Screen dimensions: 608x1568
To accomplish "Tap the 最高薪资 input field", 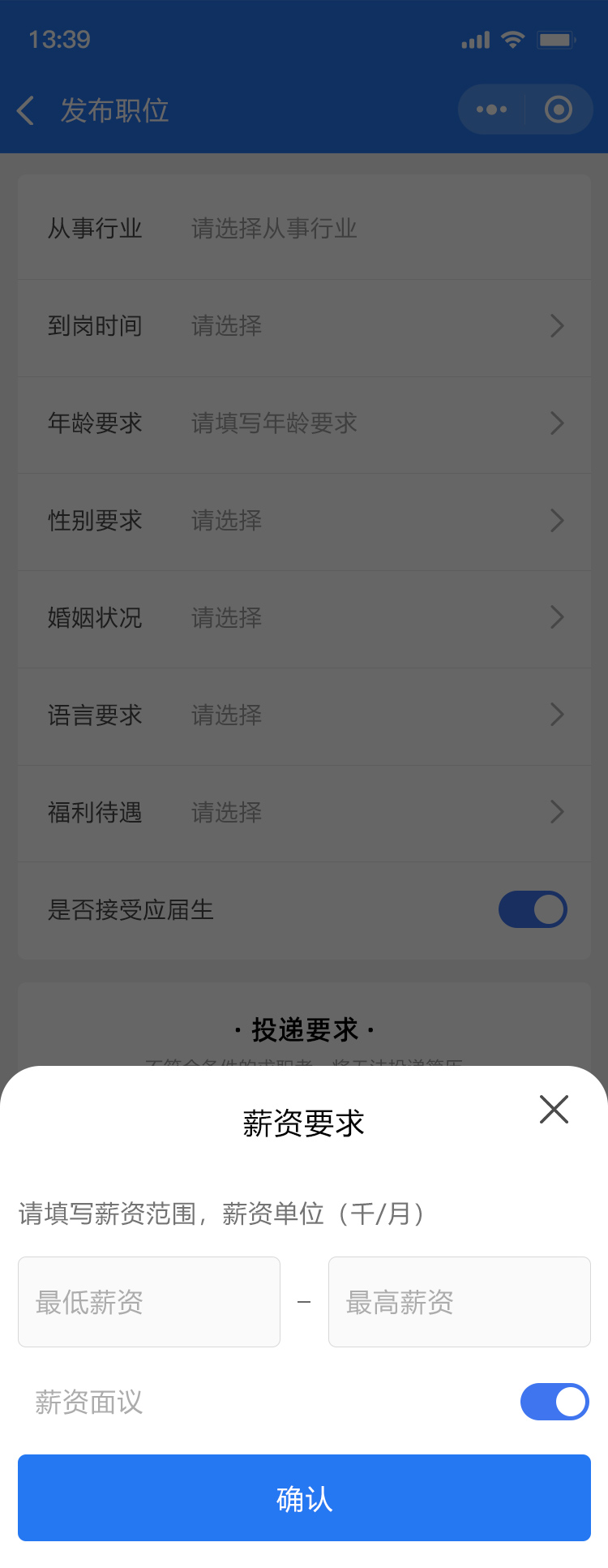I will (459, 1302).
